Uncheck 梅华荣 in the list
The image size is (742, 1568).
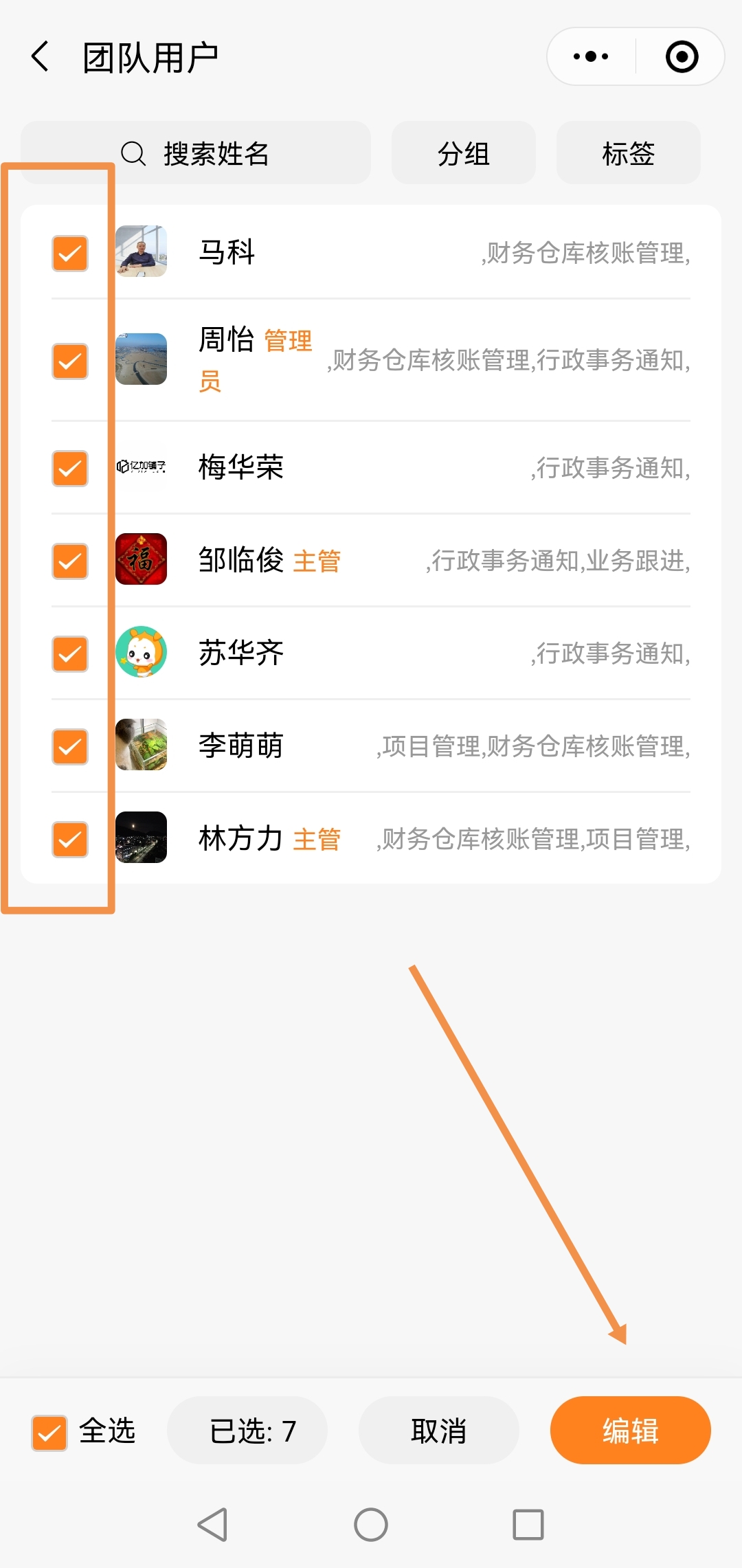[70, 469]
